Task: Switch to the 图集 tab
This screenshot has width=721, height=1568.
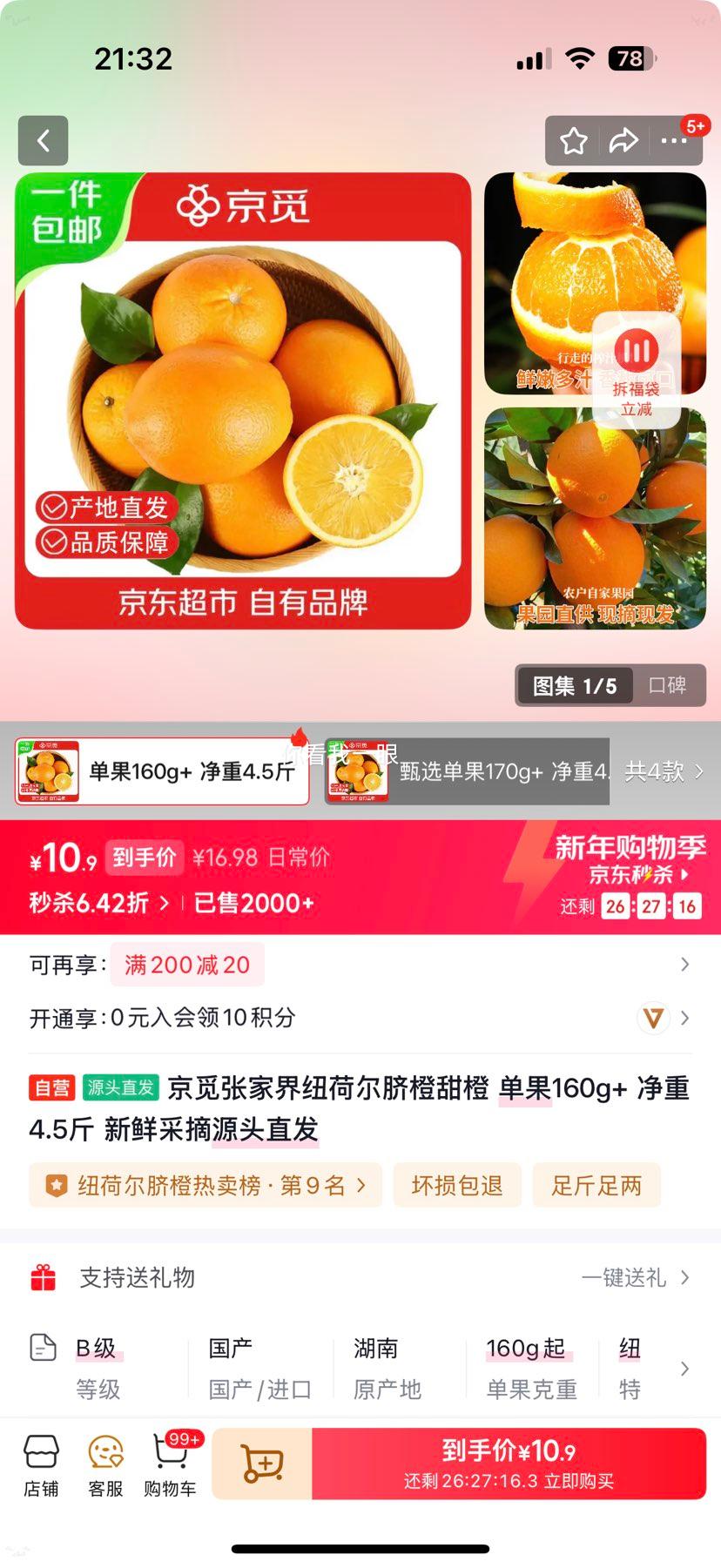Action: tap(575, 686)
